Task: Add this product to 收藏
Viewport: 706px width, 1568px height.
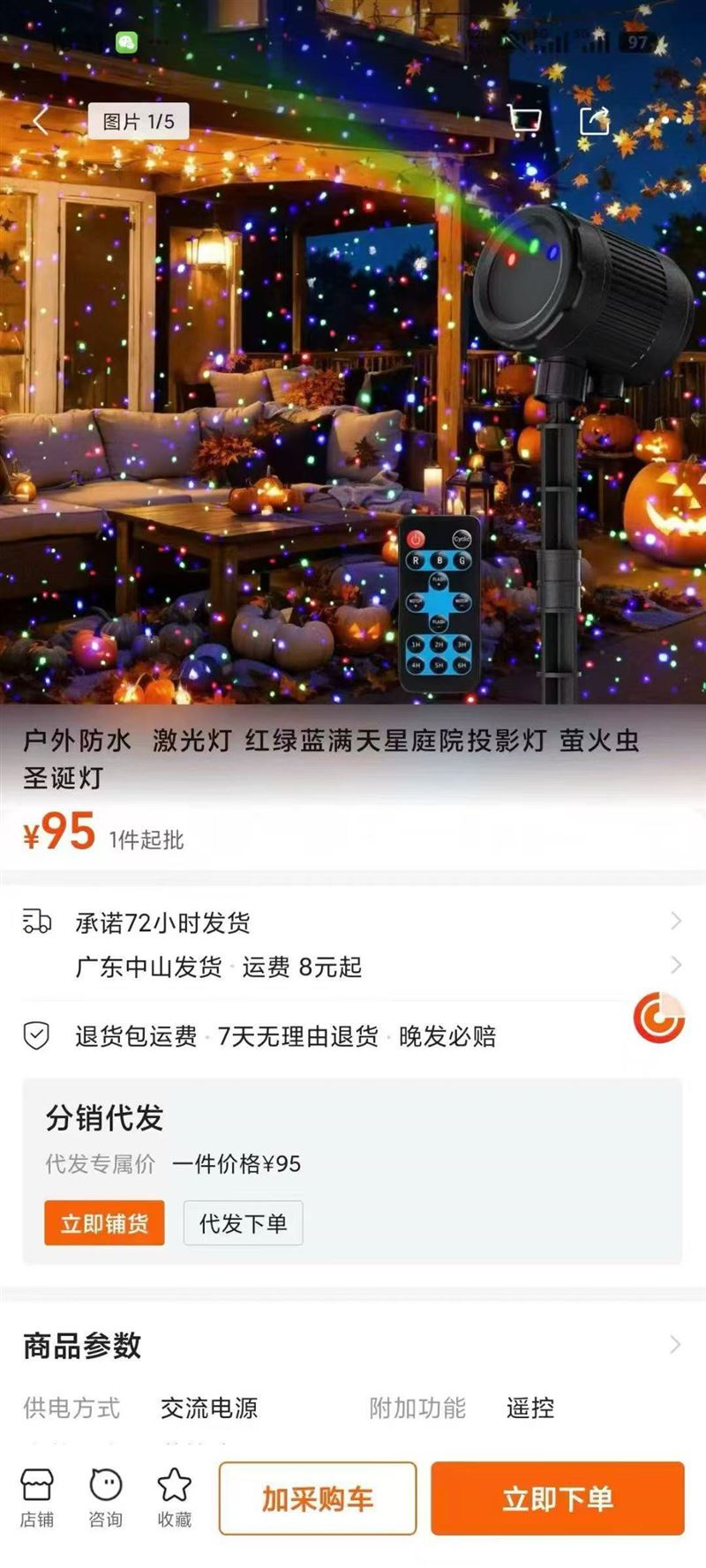Action: coord(174,1497)
